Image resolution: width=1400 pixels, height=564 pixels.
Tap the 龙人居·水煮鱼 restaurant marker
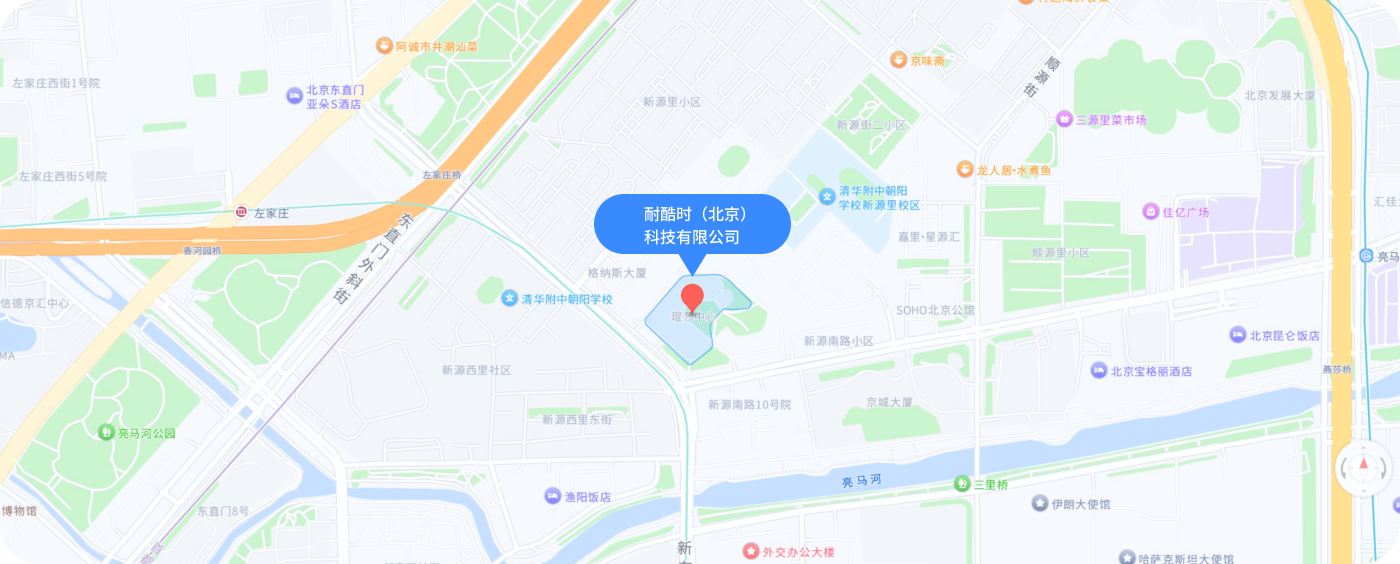(965, 170)
